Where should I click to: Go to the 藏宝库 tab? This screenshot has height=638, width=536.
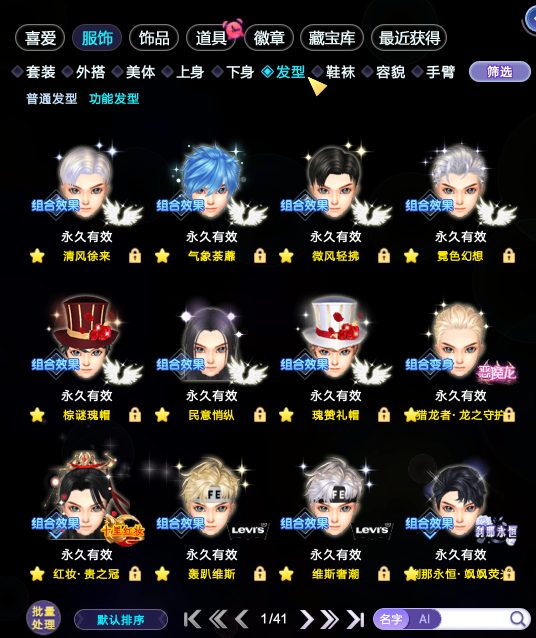332,38
